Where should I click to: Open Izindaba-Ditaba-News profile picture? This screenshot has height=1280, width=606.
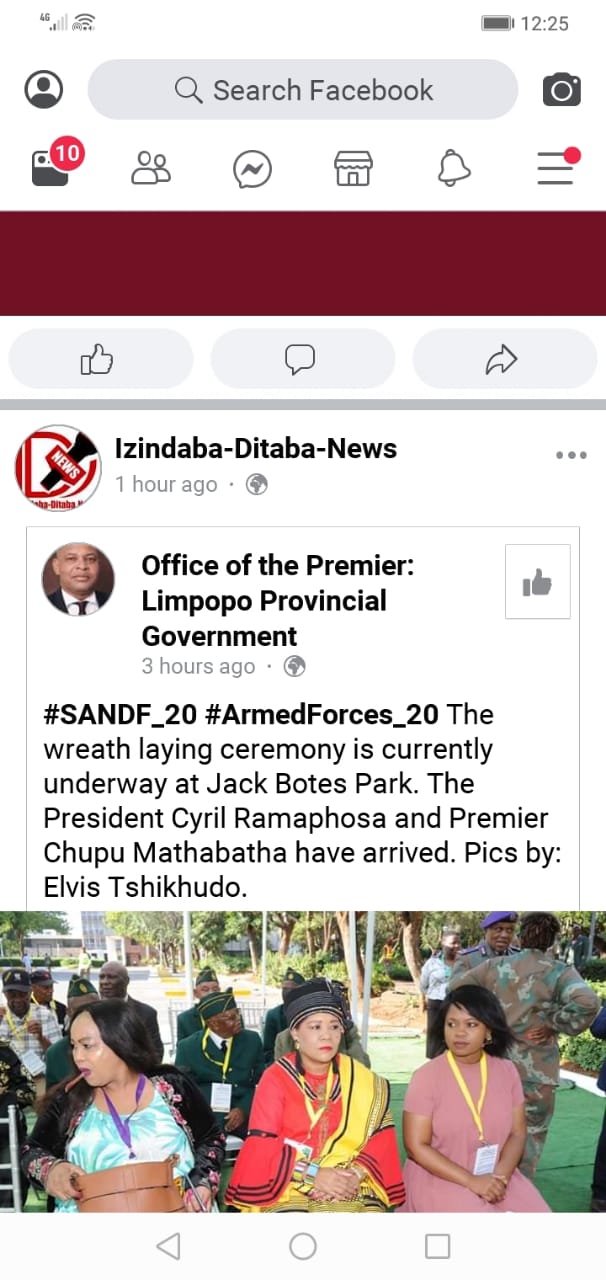coord(58,467)
